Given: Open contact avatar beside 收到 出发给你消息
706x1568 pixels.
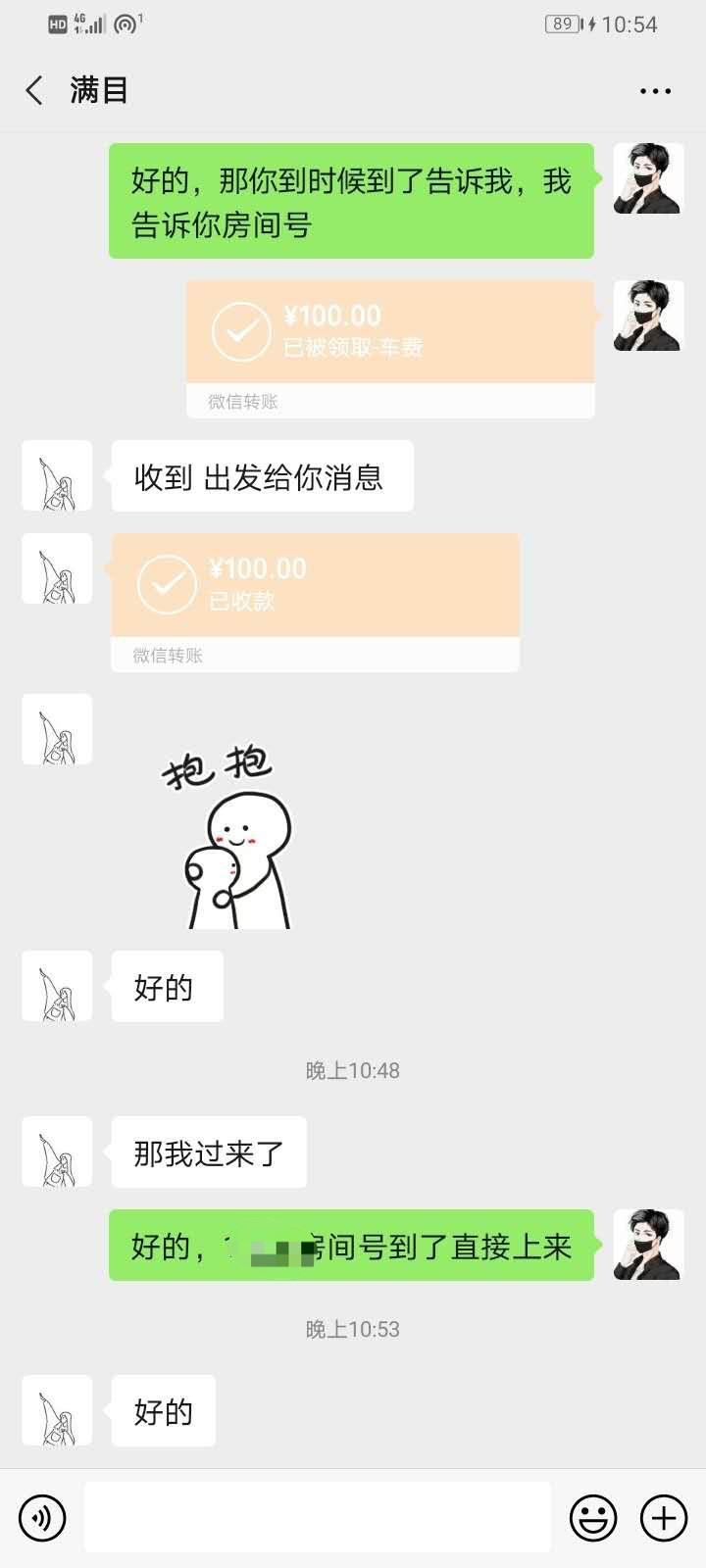Looking at the screenshot, I should coord(57,476).
